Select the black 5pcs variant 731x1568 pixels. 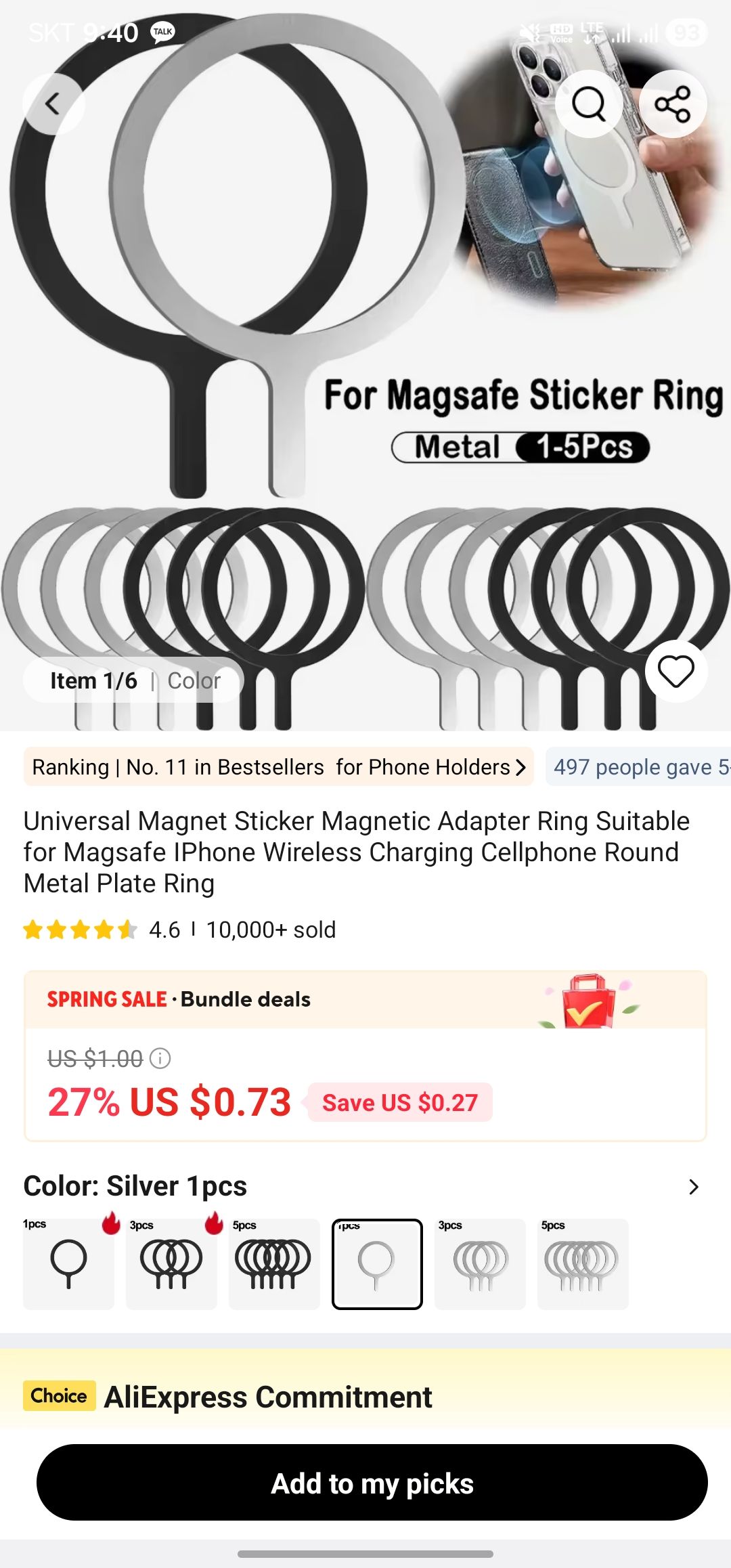(x=273, y=1263)
